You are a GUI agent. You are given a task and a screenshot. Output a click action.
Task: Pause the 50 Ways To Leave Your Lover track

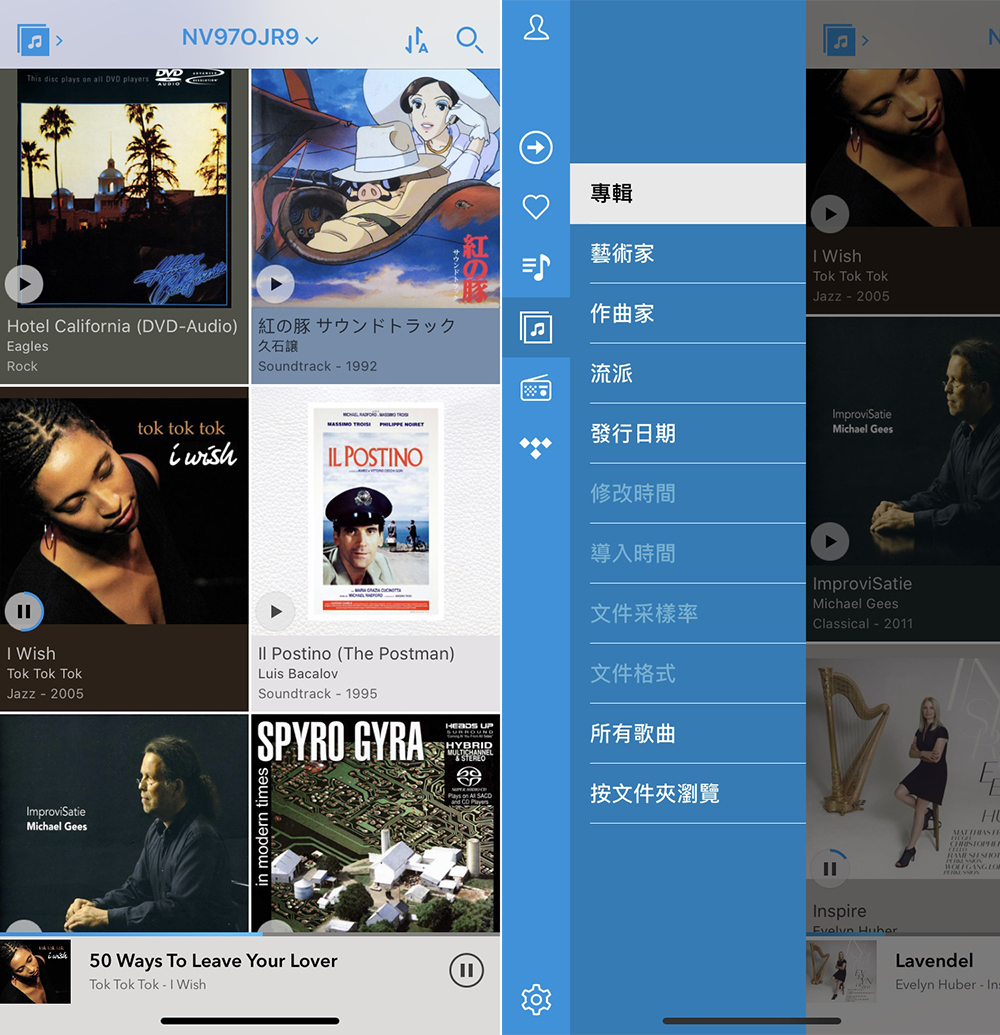pos(466,969)
